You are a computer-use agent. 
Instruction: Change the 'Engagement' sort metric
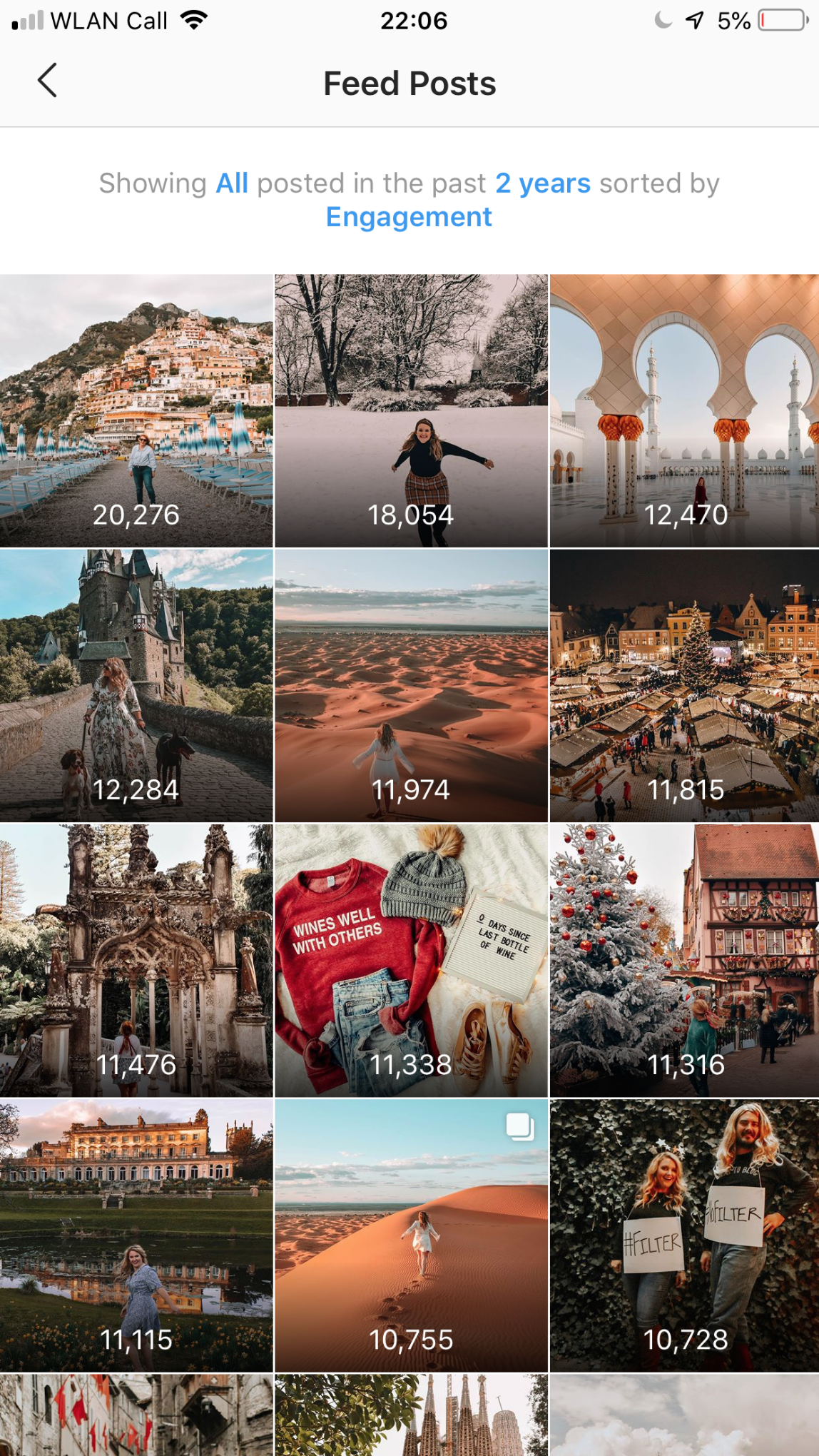click(x=409, y=217)
